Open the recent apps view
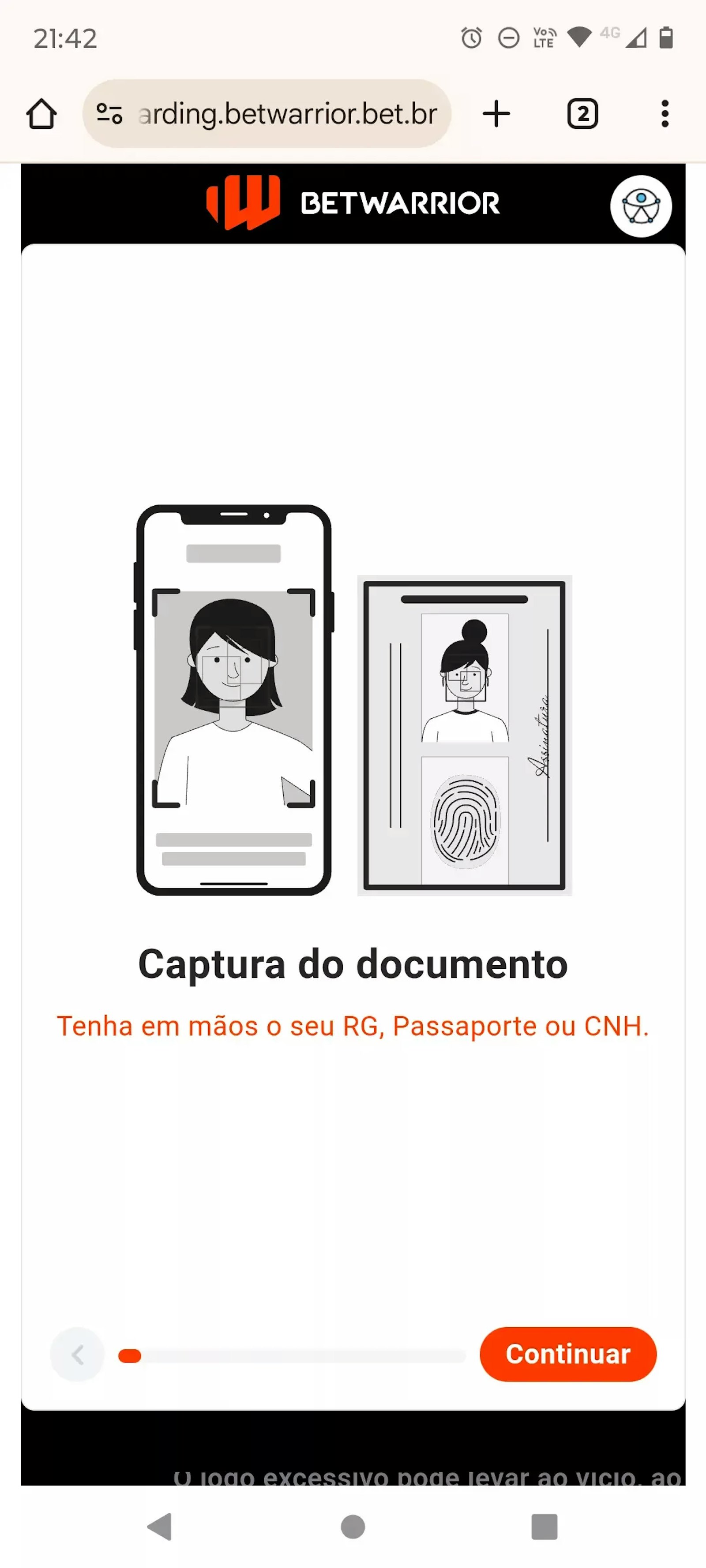The image size is (706, 1568). (x=544, y=1526)
